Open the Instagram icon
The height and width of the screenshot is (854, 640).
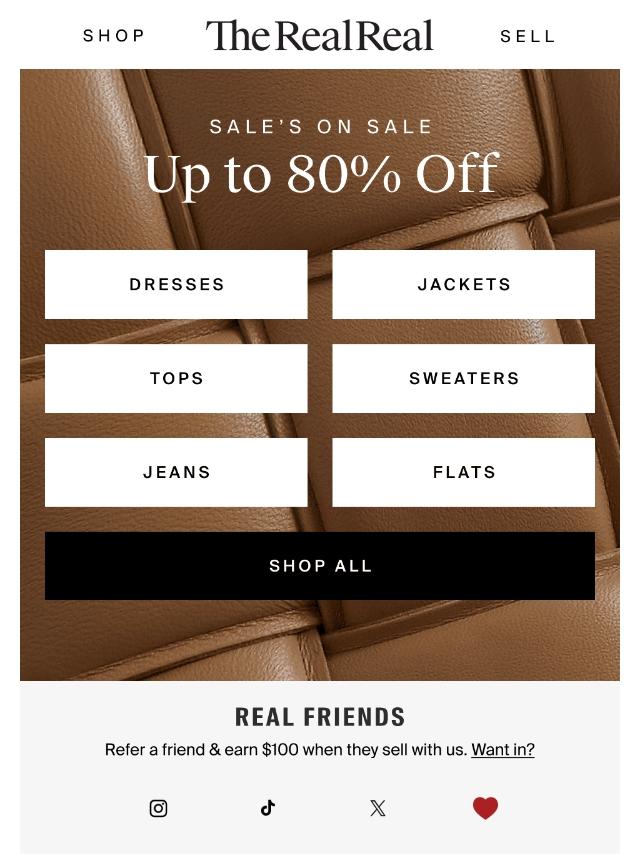point(158,808)
